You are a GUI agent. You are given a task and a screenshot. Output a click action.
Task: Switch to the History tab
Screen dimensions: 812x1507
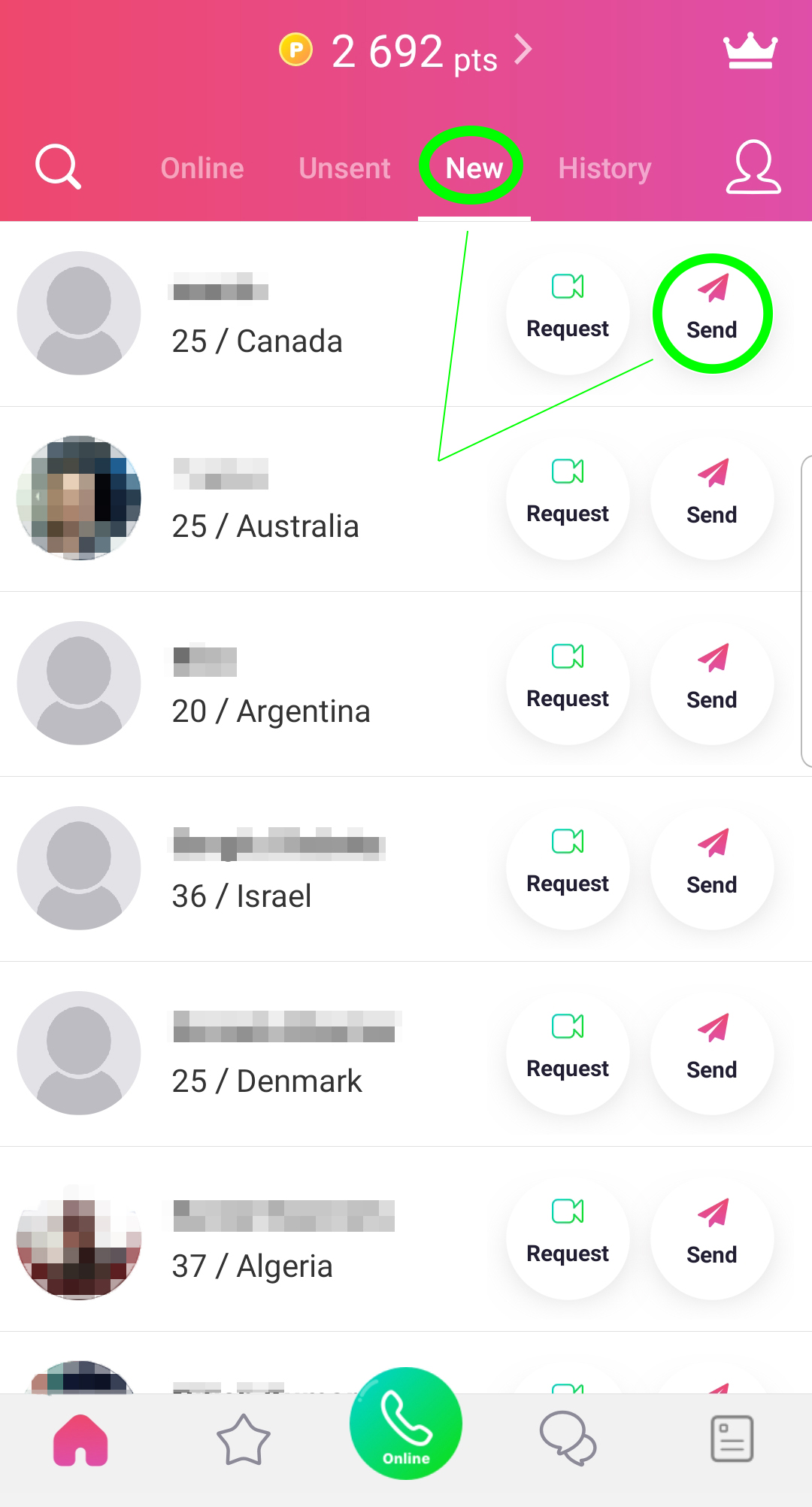[x=604, y=168]
